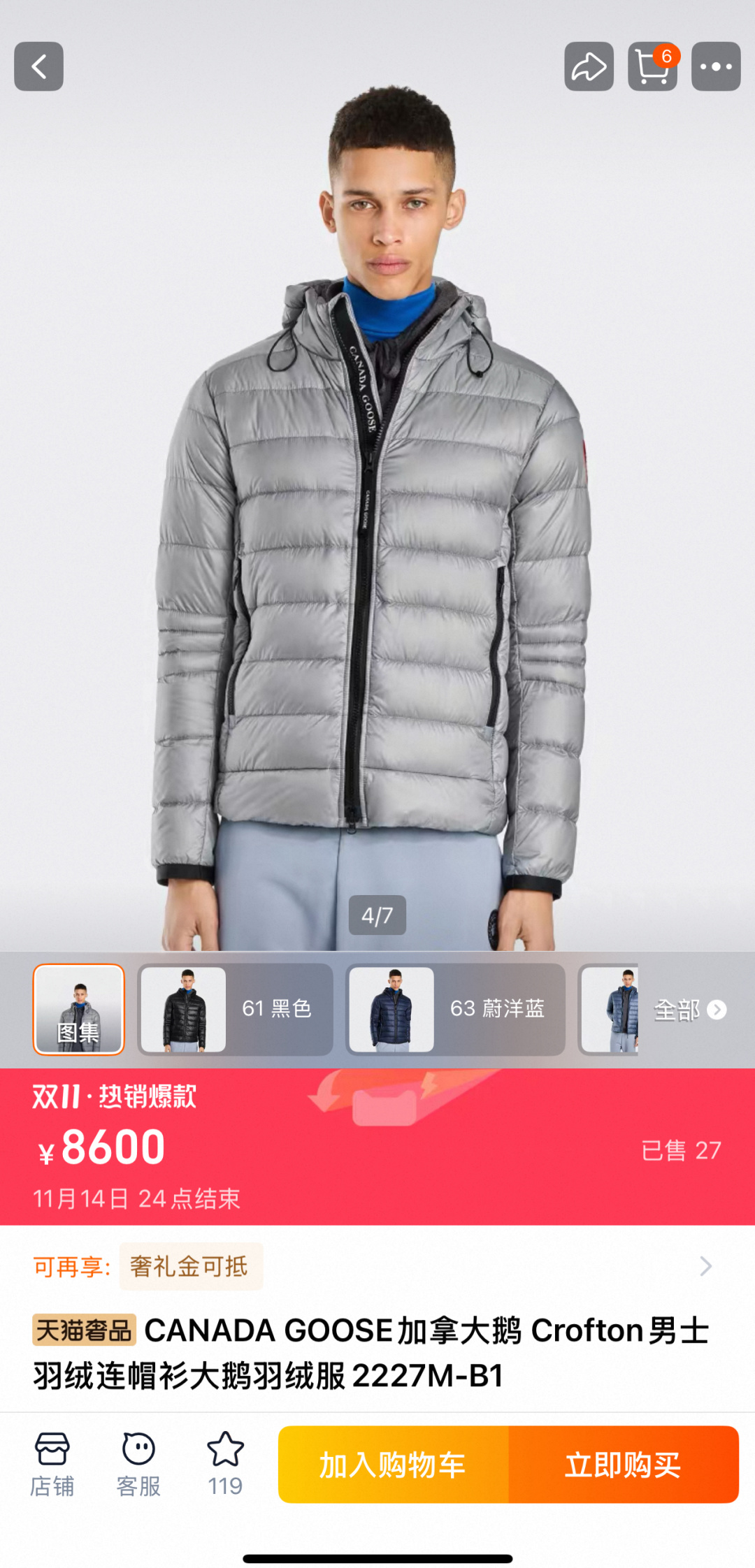Contact 客服 customer service

point(138,1465)
